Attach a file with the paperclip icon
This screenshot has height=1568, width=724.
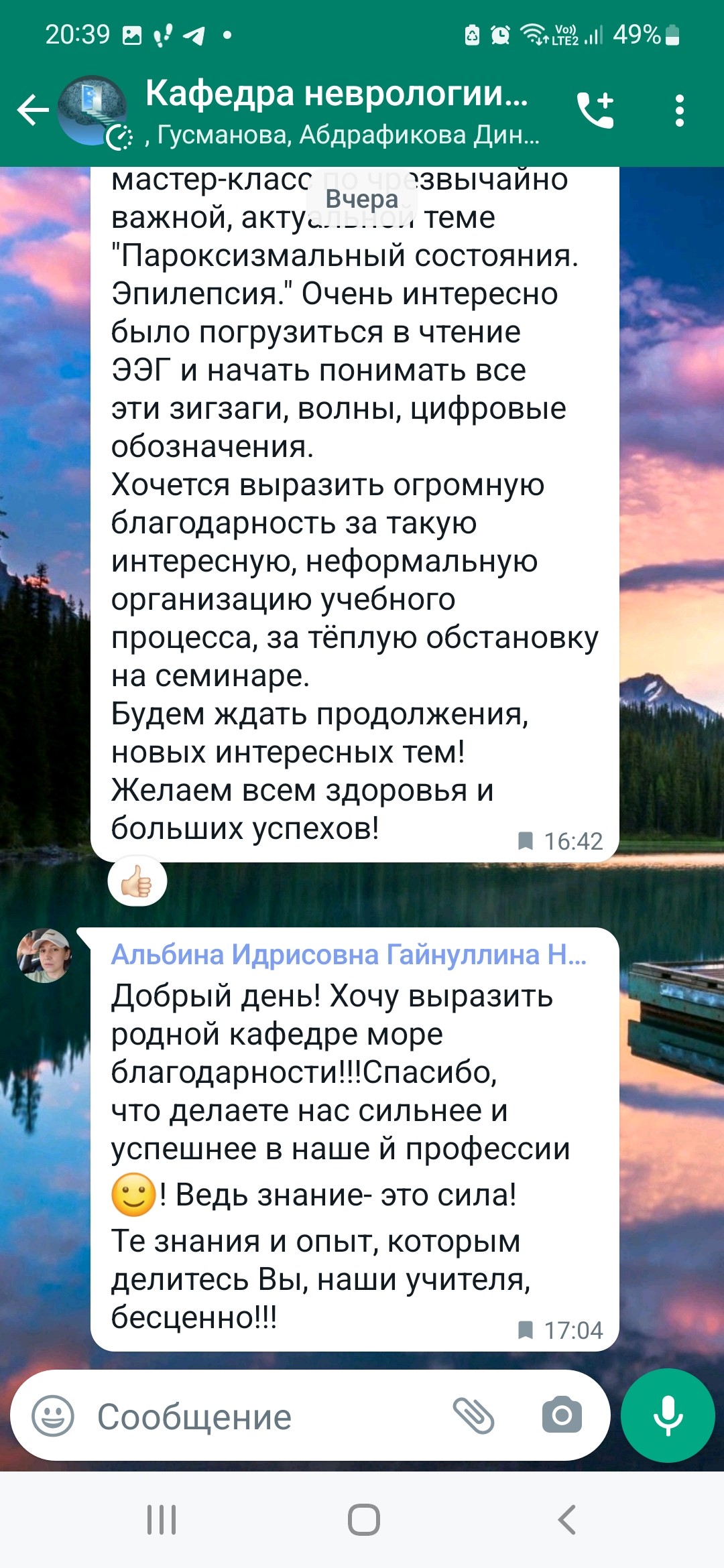474,1416
